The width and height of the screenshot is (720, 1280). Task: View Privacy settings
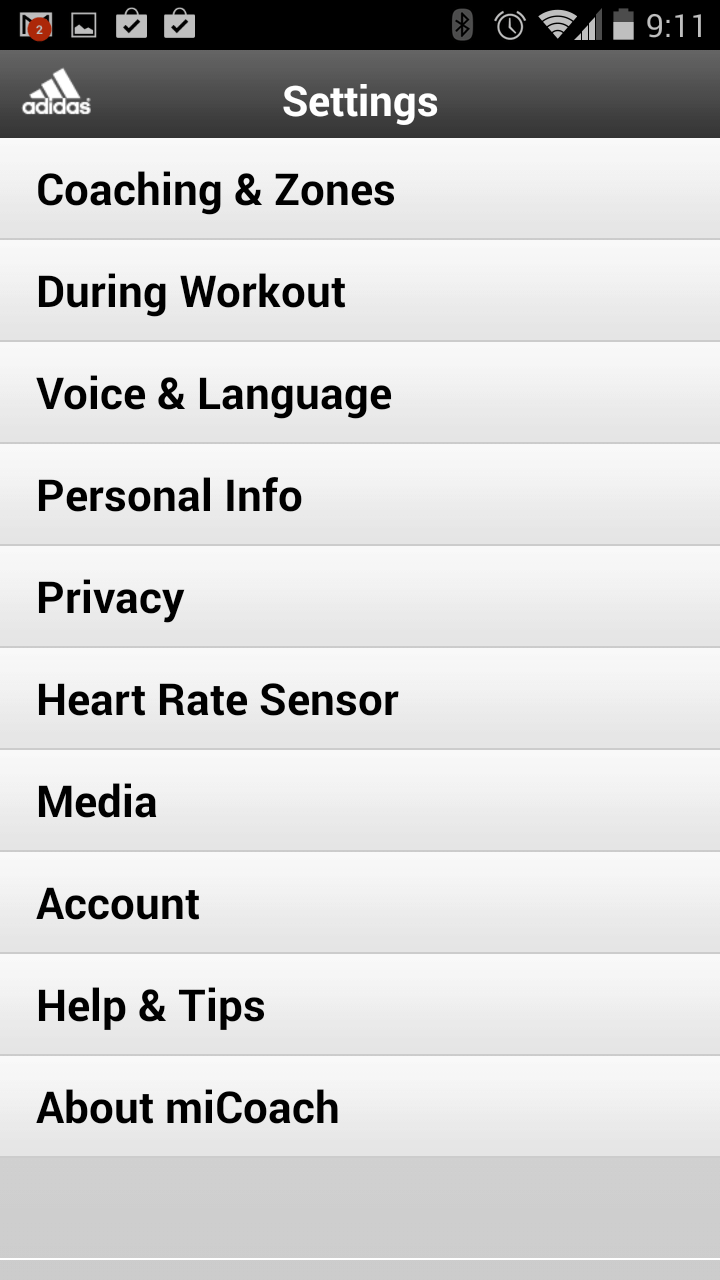[360, 597]
